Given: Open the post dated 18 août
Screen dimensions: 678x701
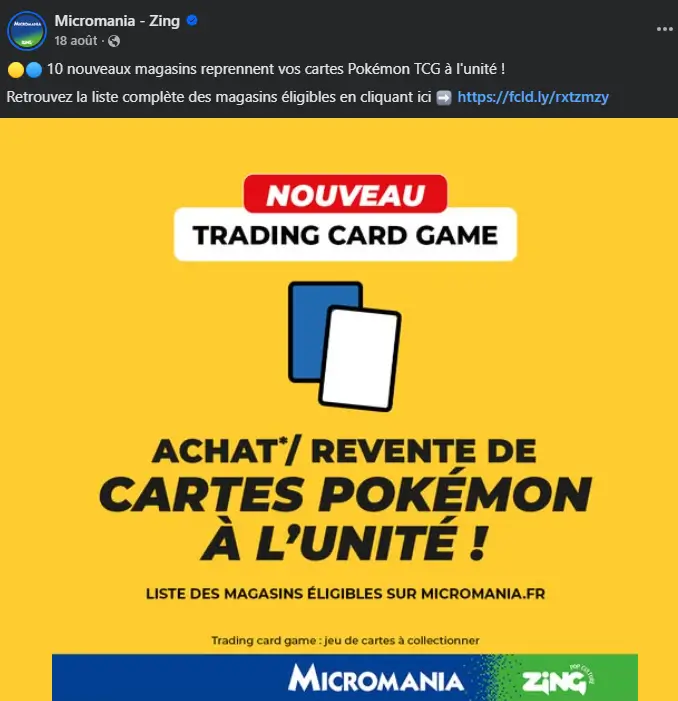Looking at the screenshot, I should [x=76, y=41].
